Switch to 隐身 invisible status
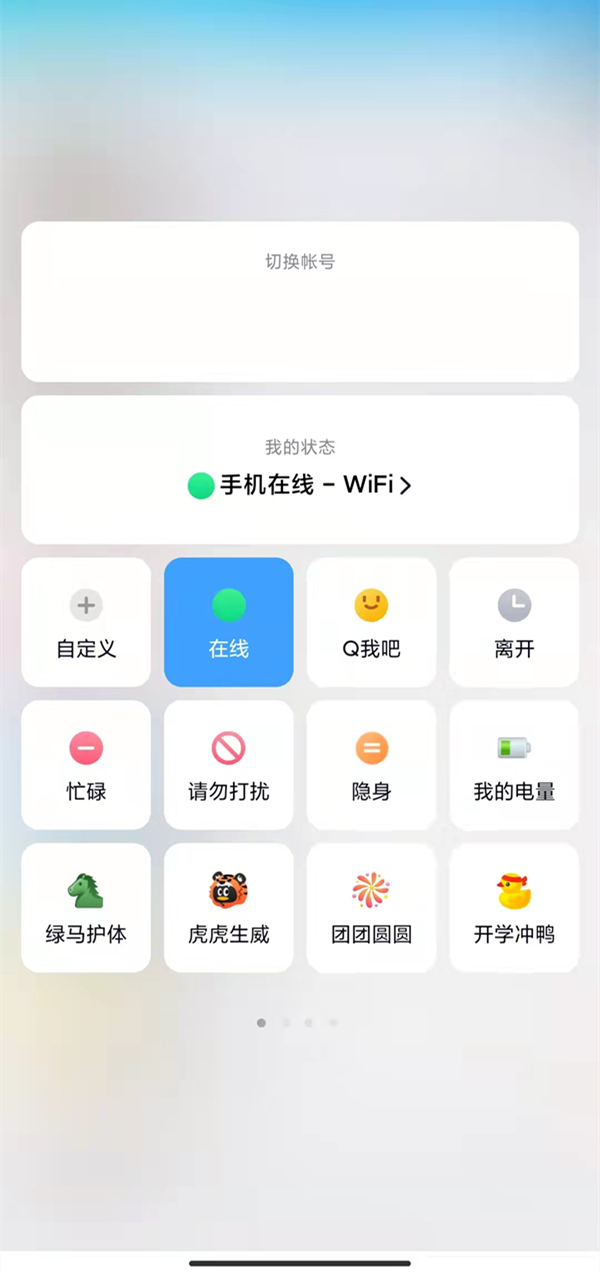The width and height of the screenshot is (600, 1275). 371,765
